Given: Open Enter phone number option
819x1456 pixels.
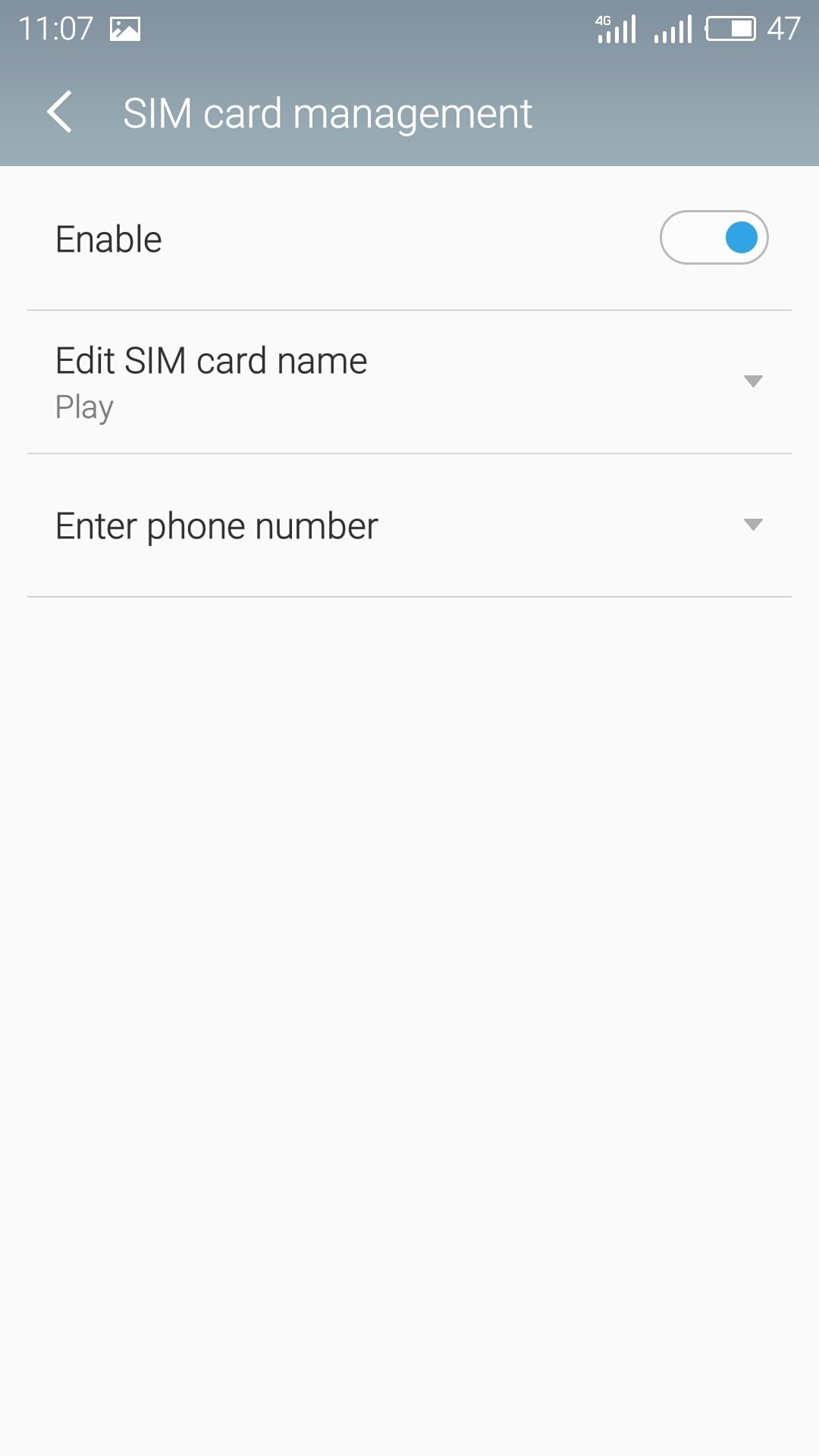Looking at the screenshot, I should pyautogui.click(x=409, y=526).
